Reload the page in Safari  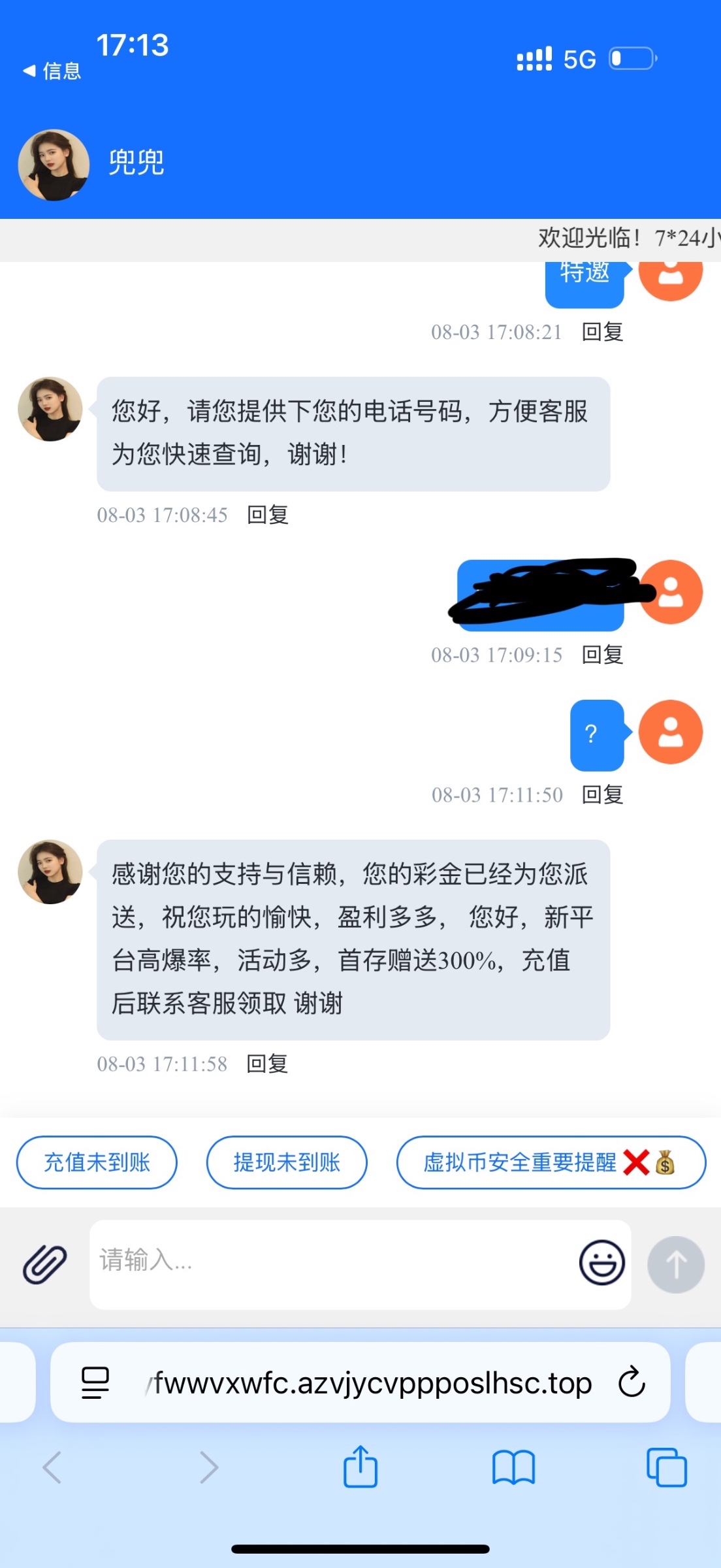[632, 1382]
